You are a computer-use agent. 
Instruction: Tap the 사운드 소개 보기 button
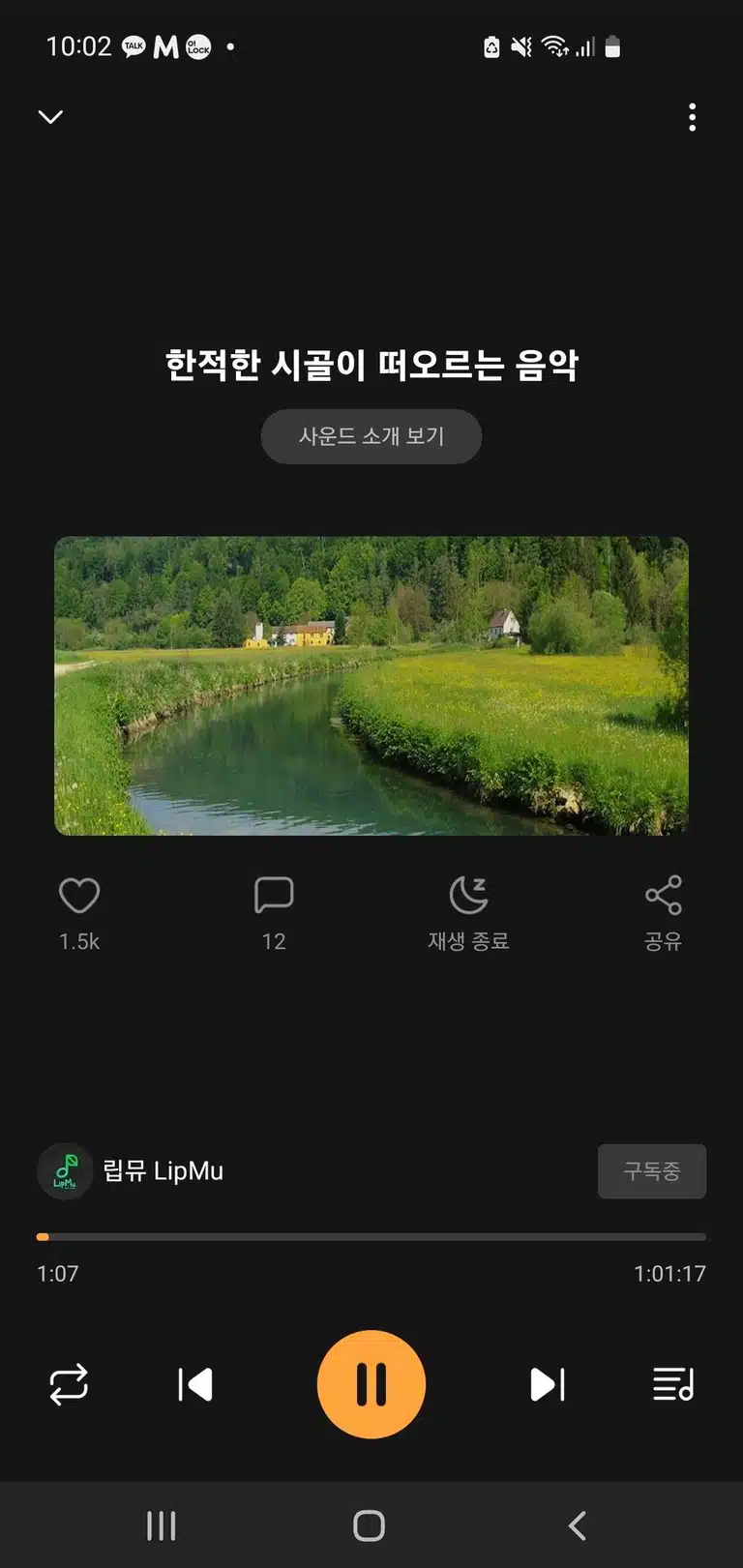click(x=371, y=436)
